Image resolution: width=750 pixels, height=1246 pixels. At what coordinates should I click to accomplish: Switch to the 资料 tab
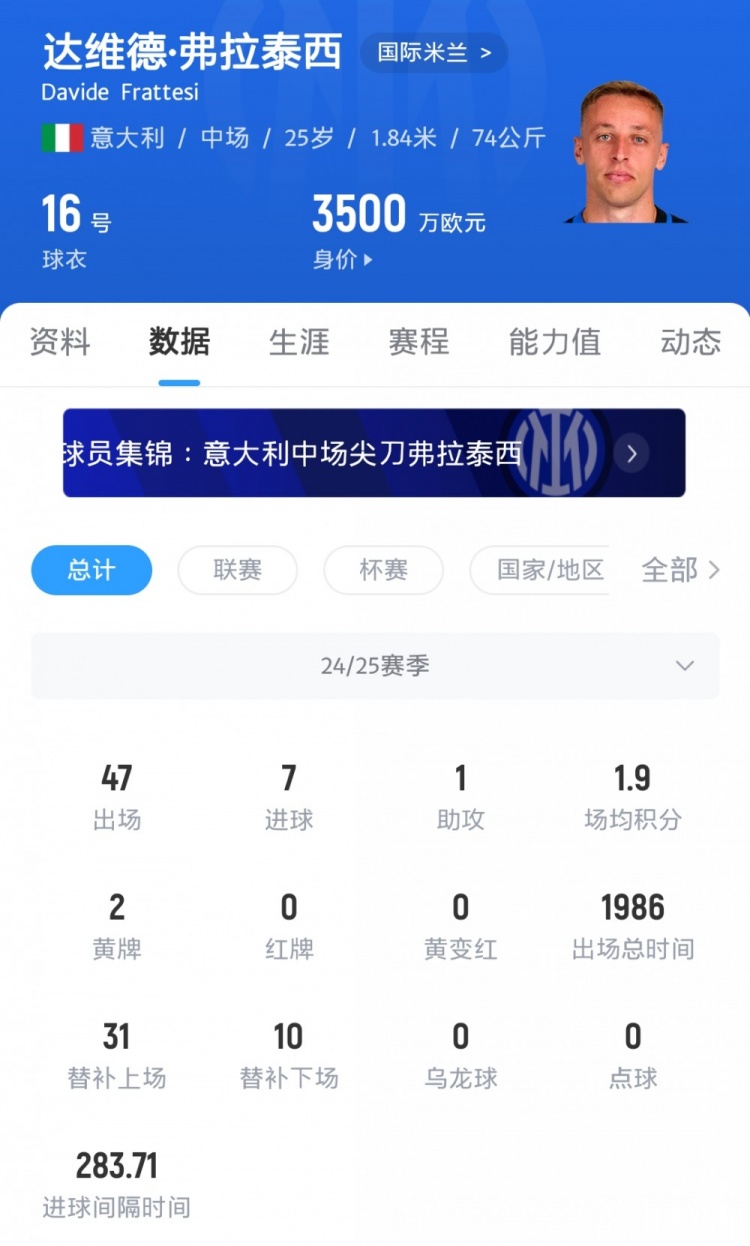(x=60, y=342)
